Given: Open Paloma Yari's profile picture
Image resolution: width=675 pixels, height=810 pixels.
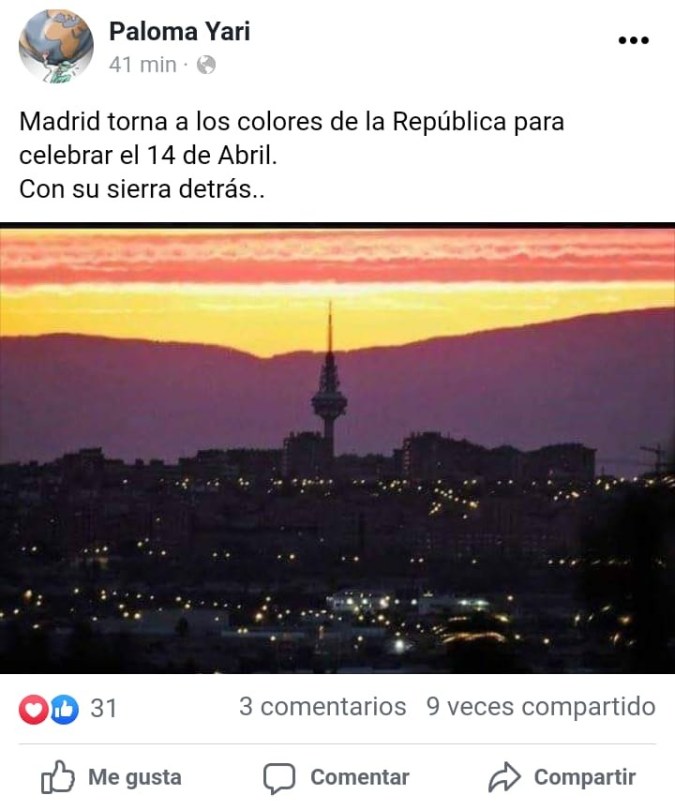Looking at the screenshot, I should (56, 47).
